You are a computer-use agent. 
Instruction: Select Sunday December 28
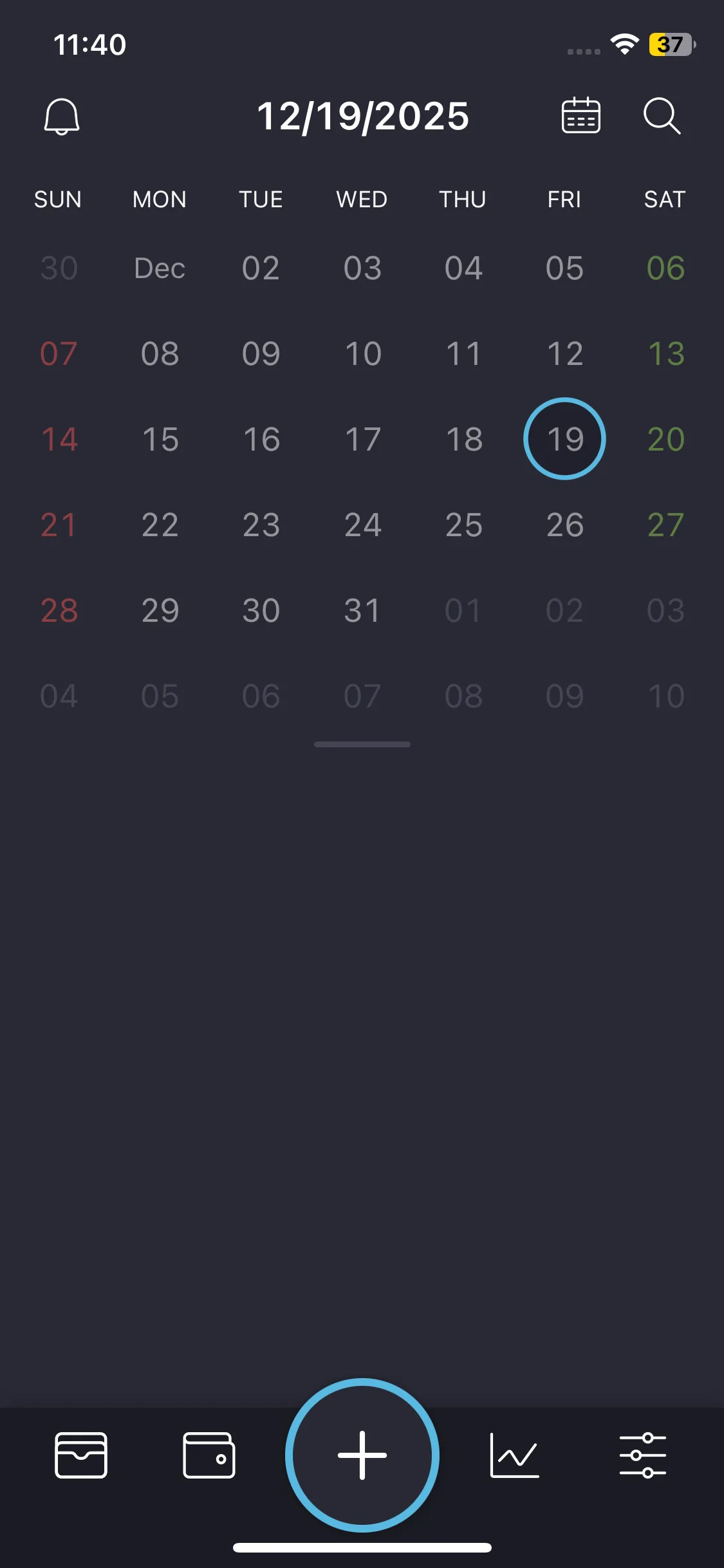[x=59, y=611]
